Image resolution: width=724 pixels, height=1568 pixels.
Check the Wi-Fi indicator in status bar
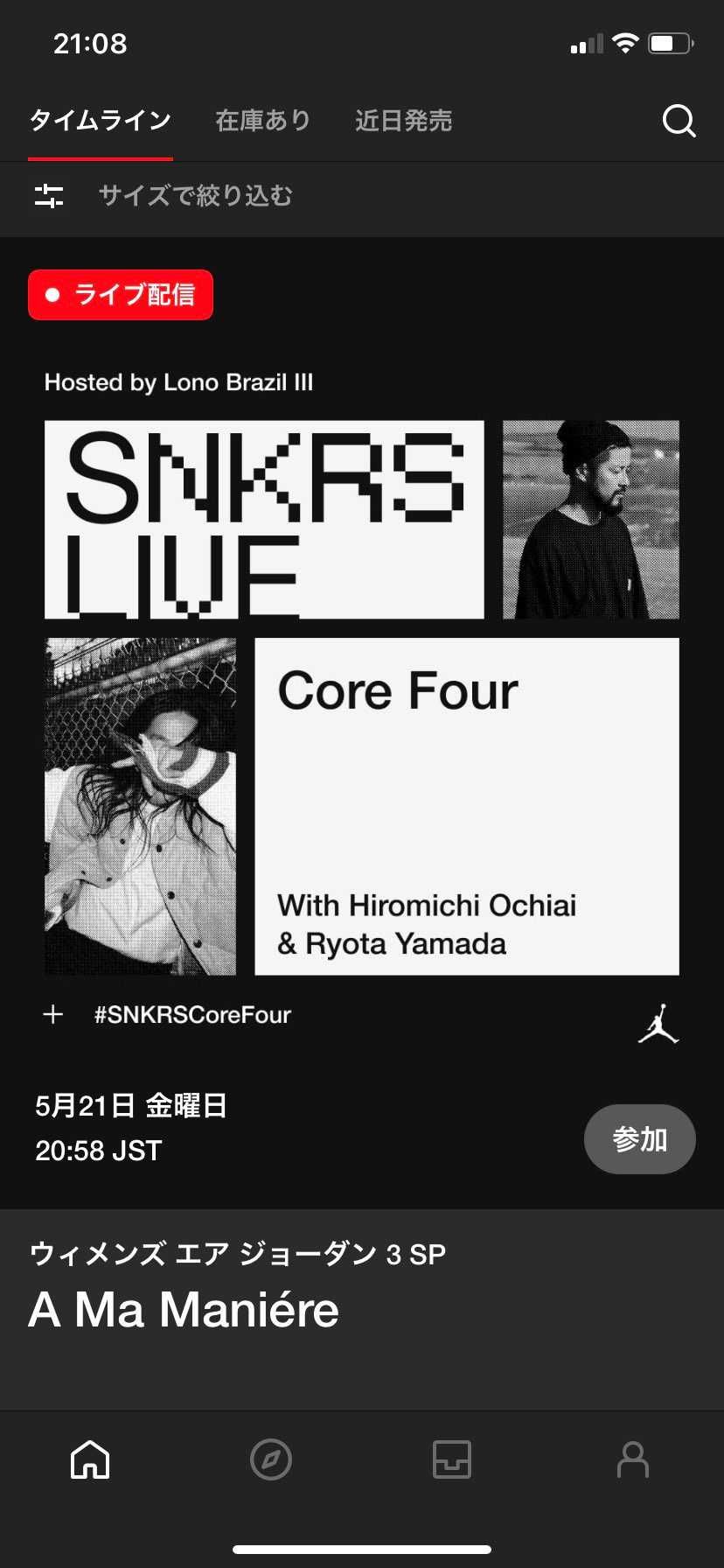coord(626,41)
